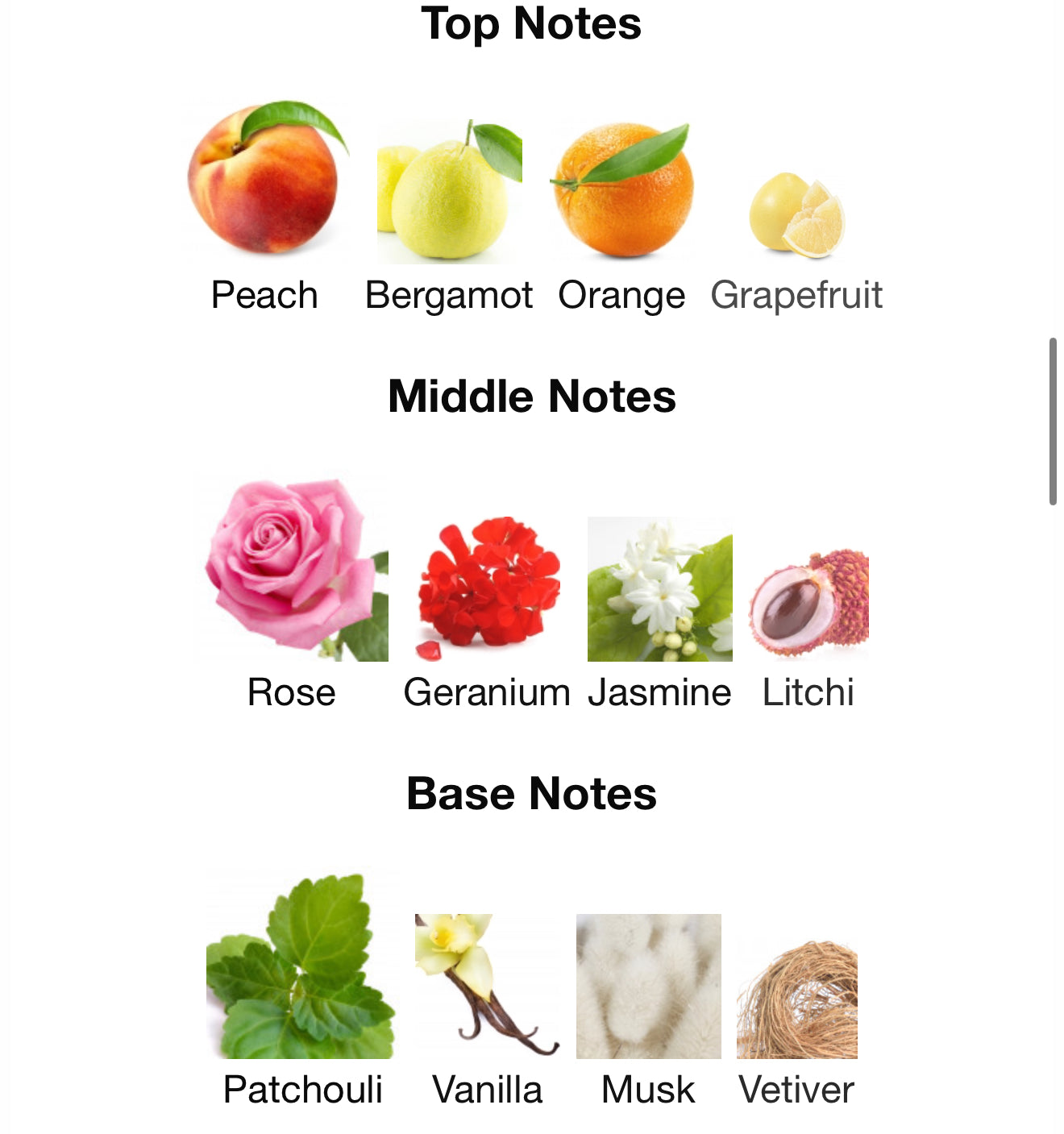Select the Vetiver note
This screenshot has height=1134, width=1064.
797,999
